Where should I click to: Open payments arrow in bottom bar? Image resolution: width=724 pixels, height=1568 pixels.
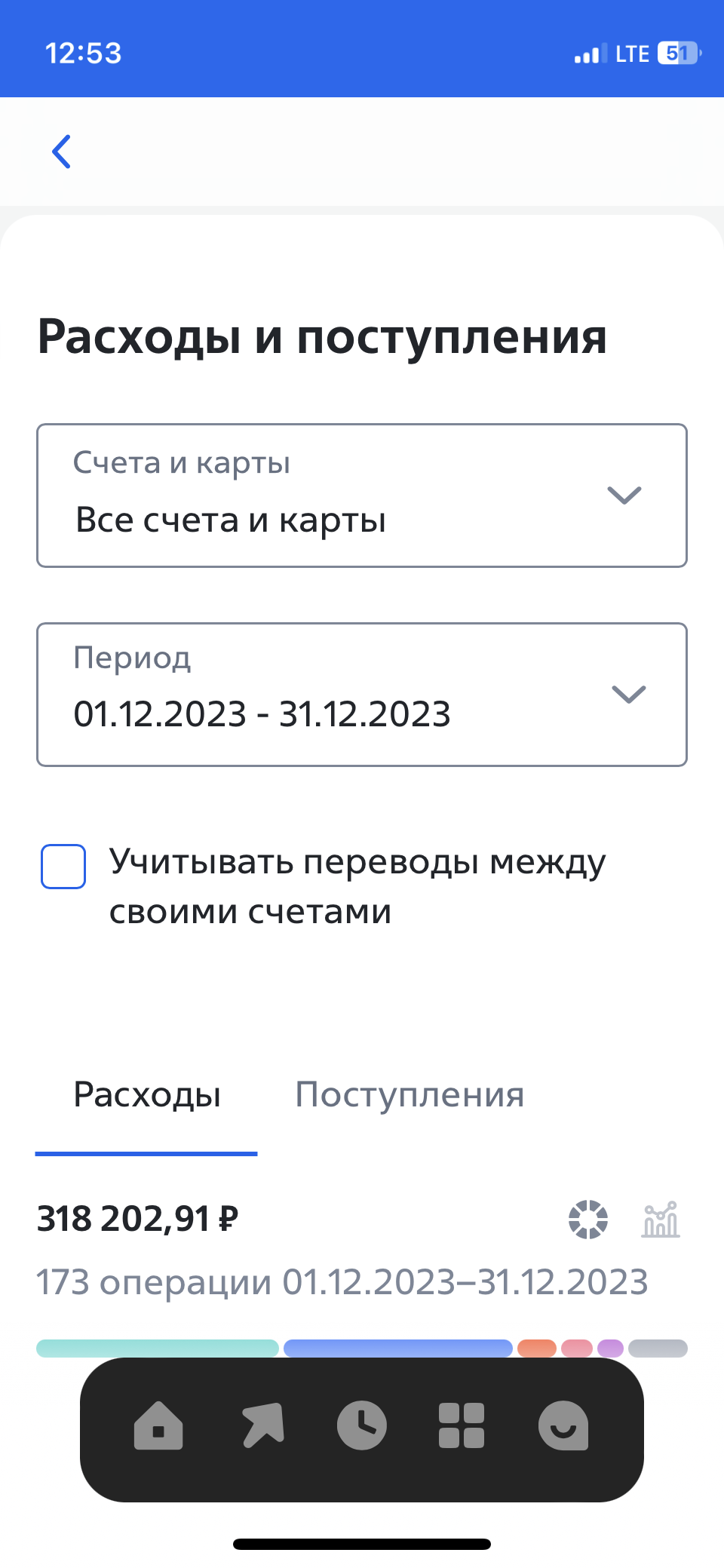tap(262, 1426)
